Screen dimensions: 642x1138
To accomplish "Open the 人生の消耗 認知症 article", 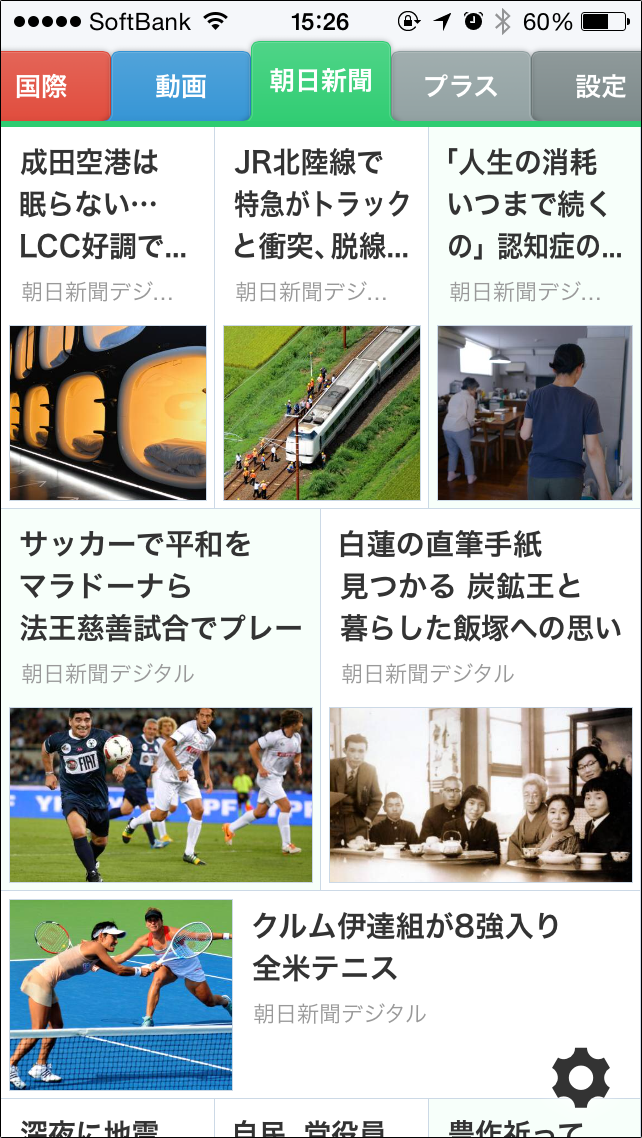I will click(535, 318).
